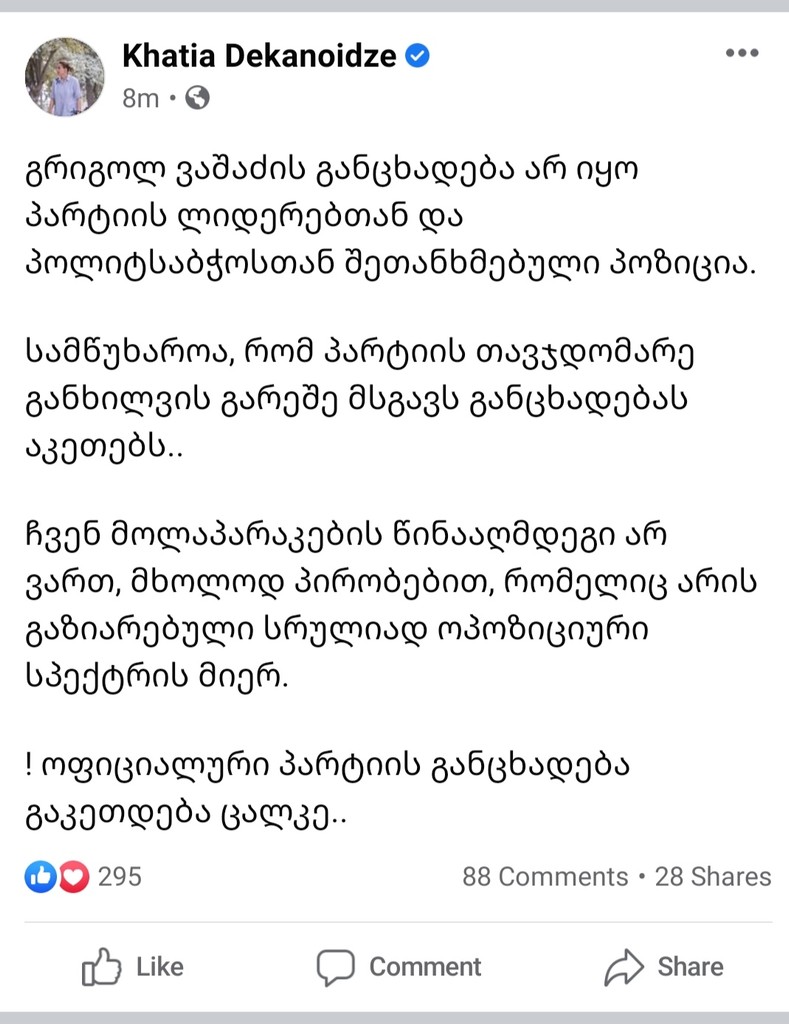The height and width of the screenshot is (1024, 789).
Task: Open Khatia Dekanoidze's profile picture
Action: [x=64, y=75]
